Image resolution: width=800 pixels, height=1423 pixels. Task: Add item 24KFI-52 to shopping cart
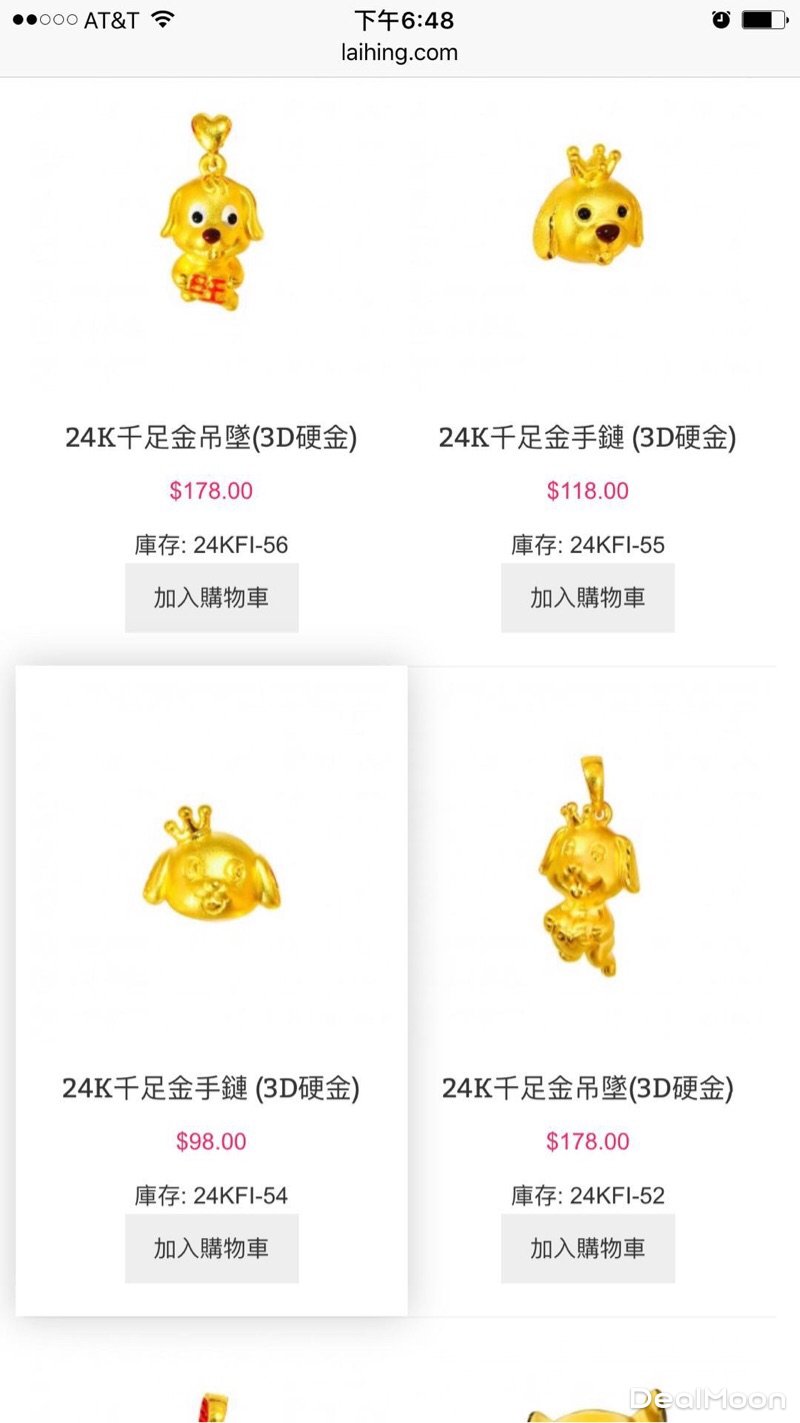point(587,1248)
